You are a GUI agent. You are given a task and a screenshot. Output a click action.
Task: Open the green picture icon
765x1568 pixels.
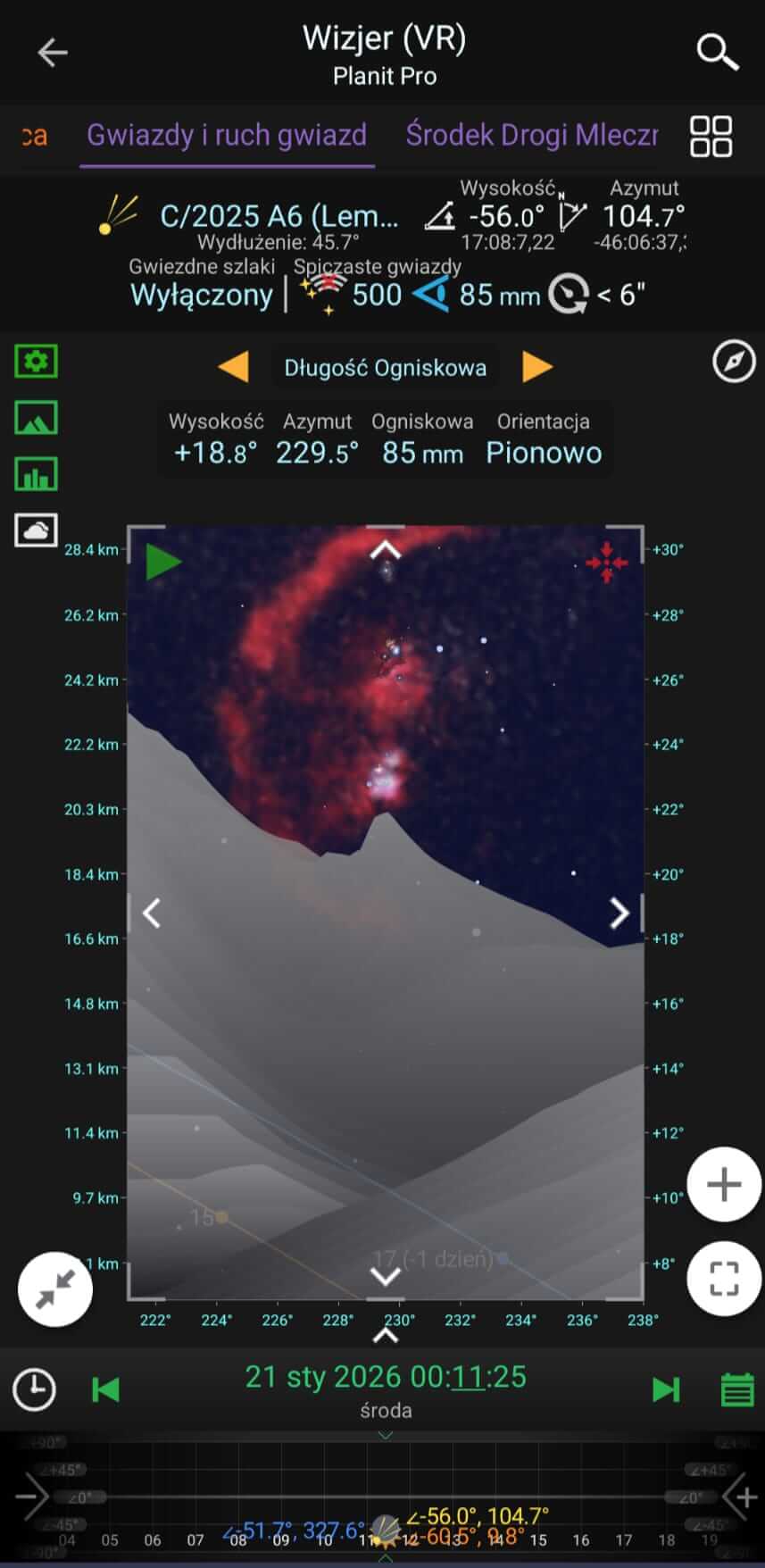tap(36, 418)
